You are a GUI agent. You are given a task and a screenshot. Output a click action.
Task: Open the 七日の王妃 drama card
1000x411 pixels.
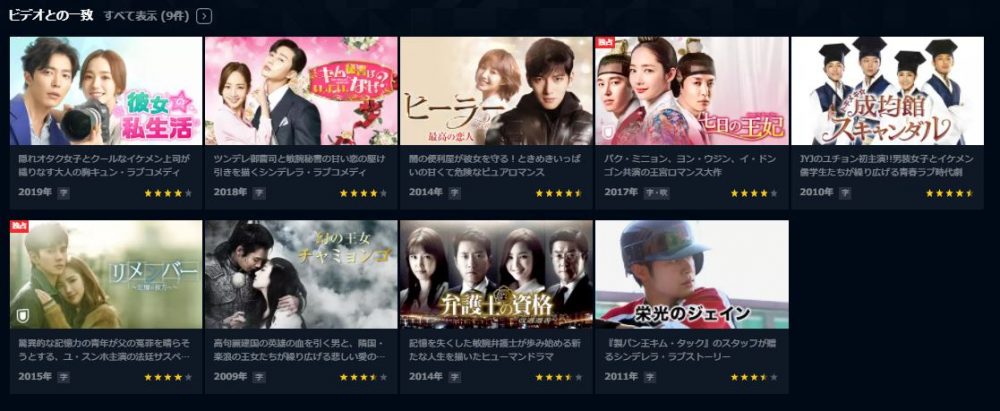point(691,91)
